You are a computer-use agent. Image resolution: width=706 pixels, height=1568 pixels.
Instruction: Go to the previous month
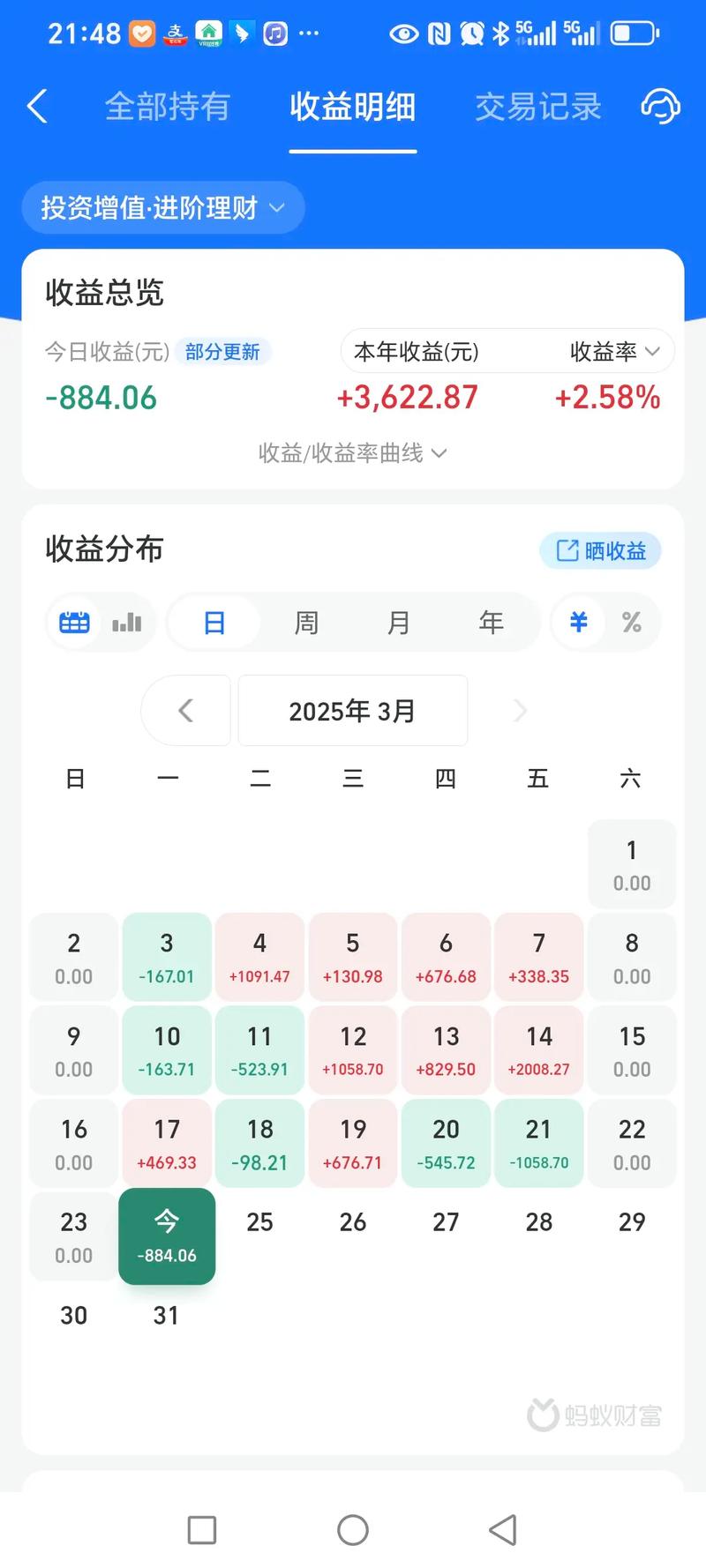(x=185, y=711)
